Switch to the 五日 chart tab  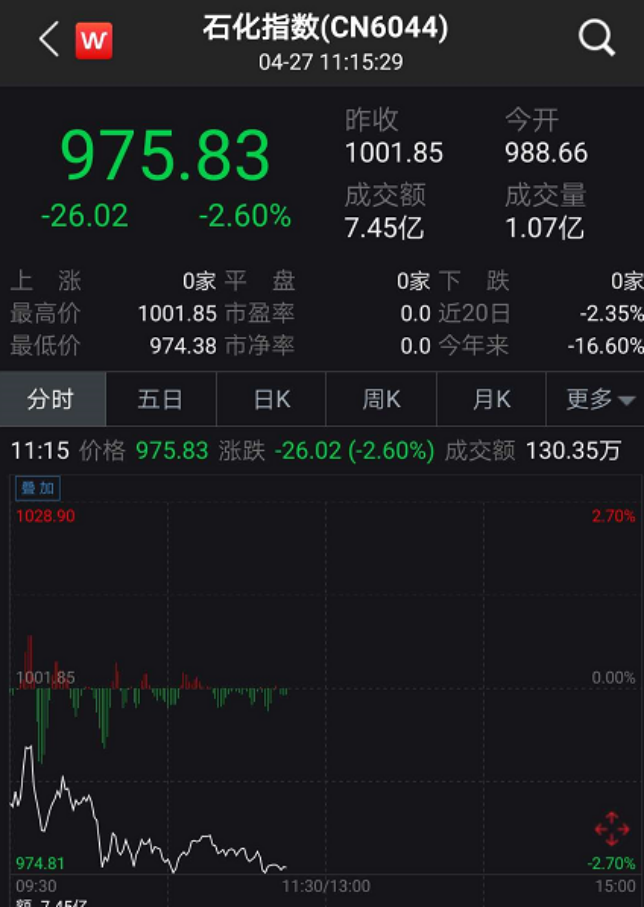[161, 400]
